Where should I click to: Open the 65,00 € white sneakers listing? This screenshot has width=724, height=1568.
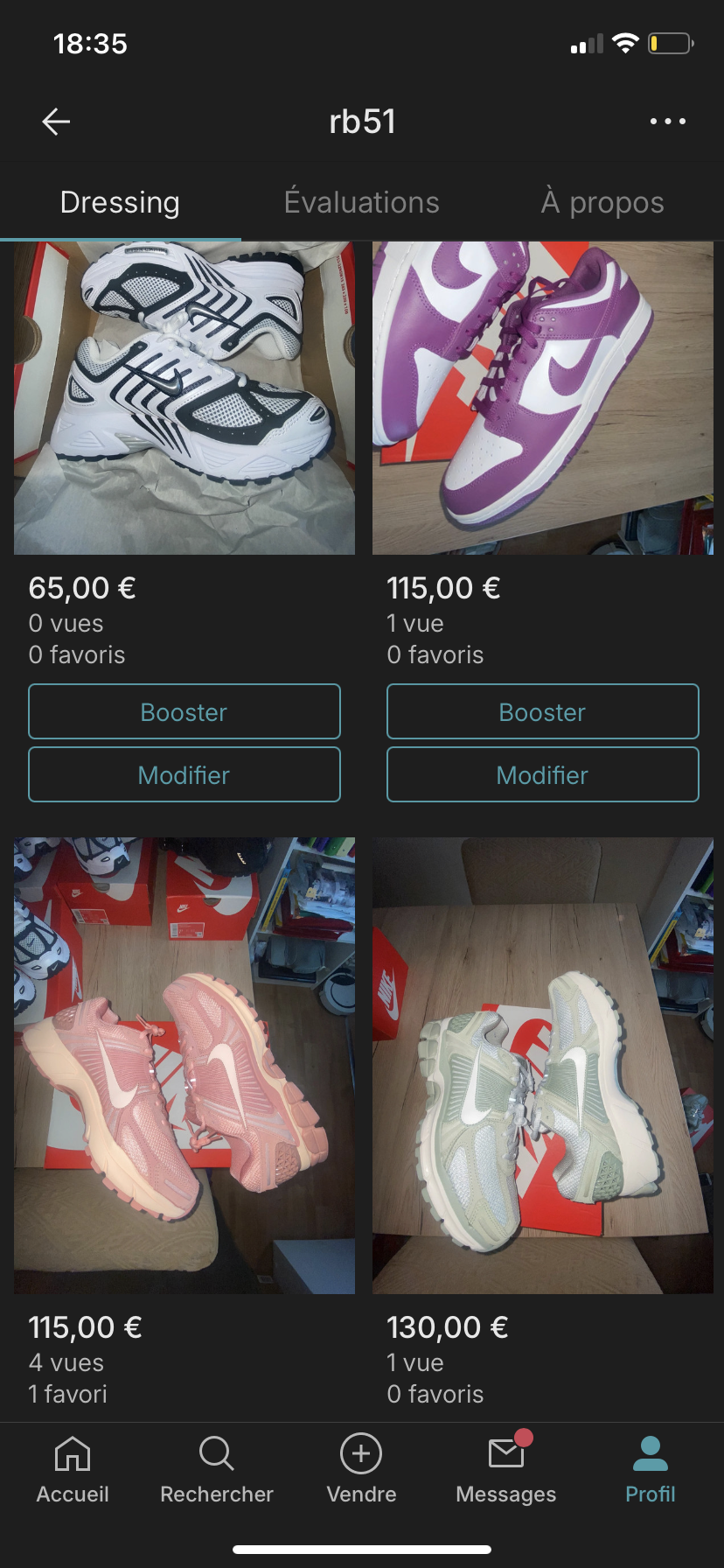coord(184,398)
